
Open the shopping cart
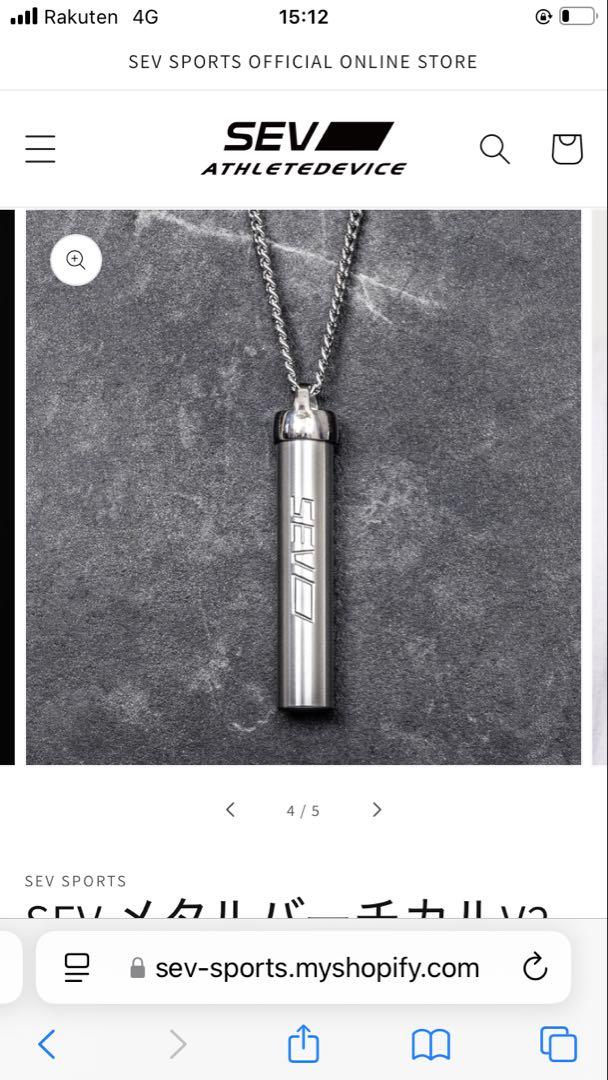pos(566,149)
